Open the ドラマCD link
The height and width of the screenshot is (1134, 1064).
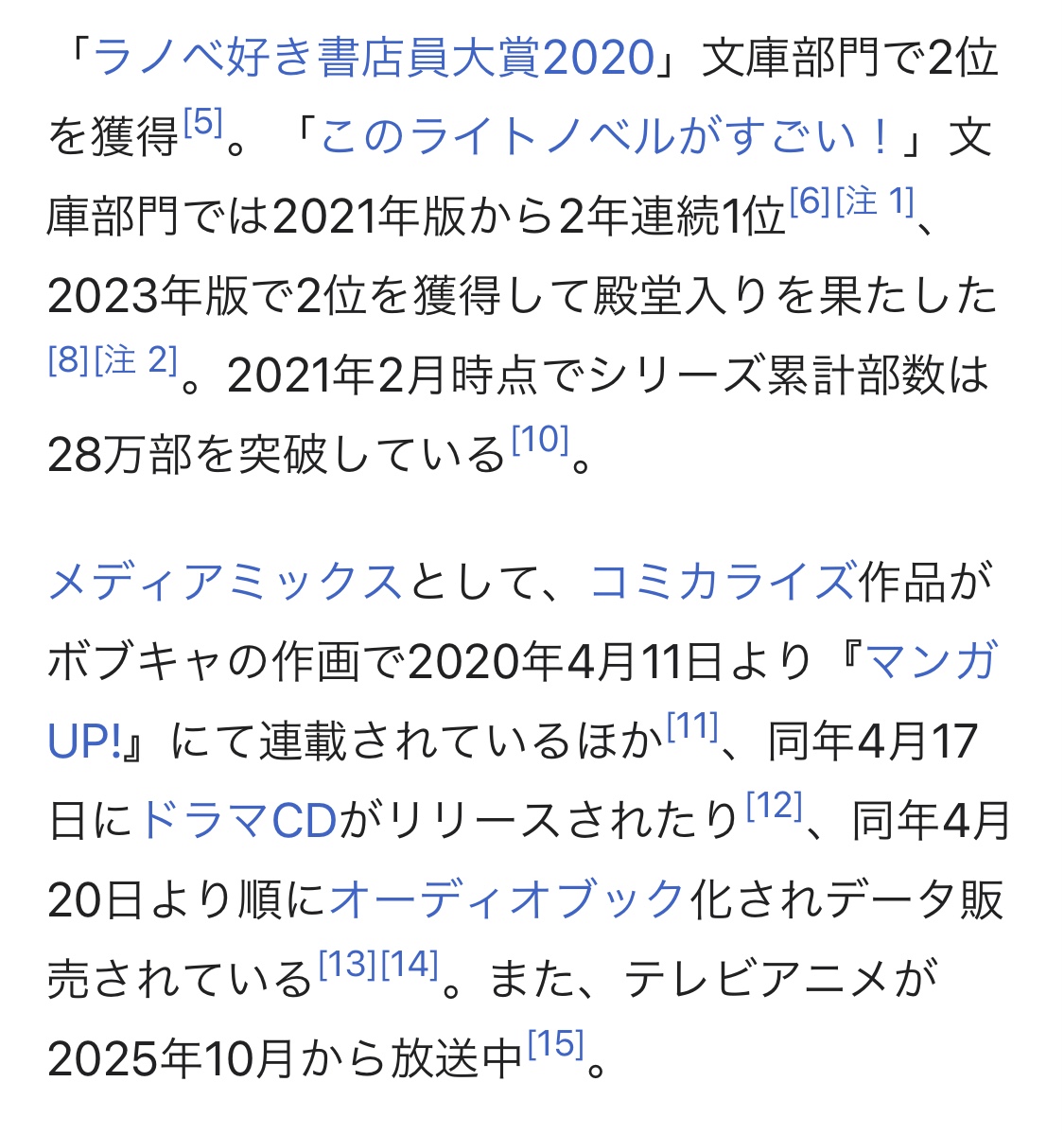coord(238,820)
